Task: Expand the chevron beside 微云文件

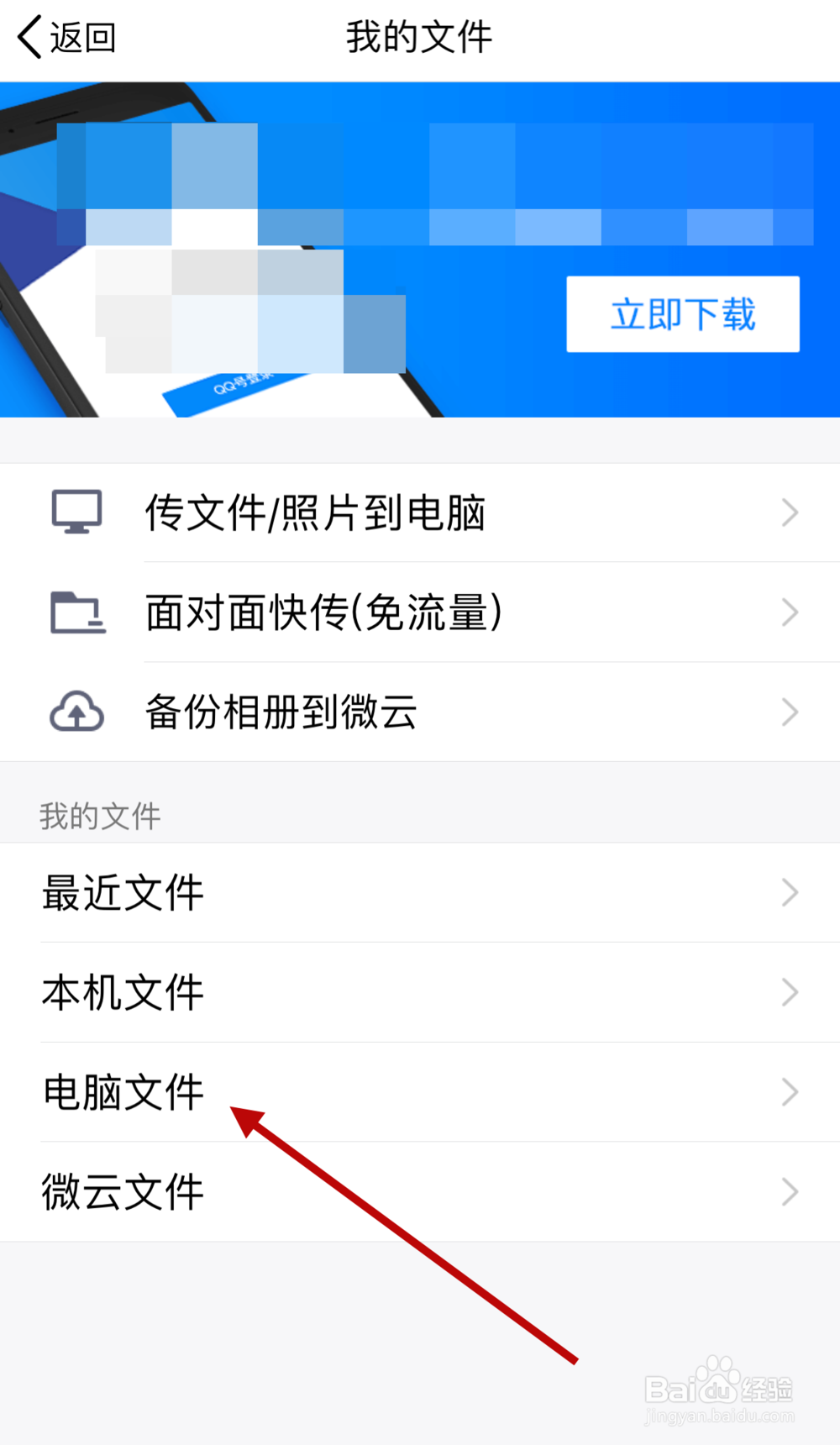Action: click(788, 1190)
